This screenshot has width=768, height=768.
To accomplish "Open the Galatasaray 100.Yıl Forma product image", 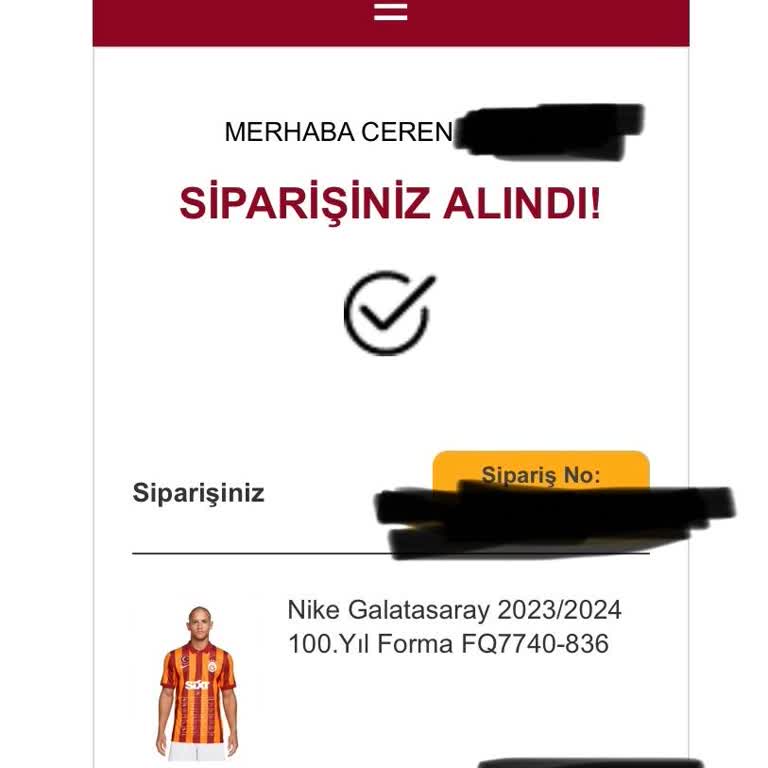I will point(198,682).
